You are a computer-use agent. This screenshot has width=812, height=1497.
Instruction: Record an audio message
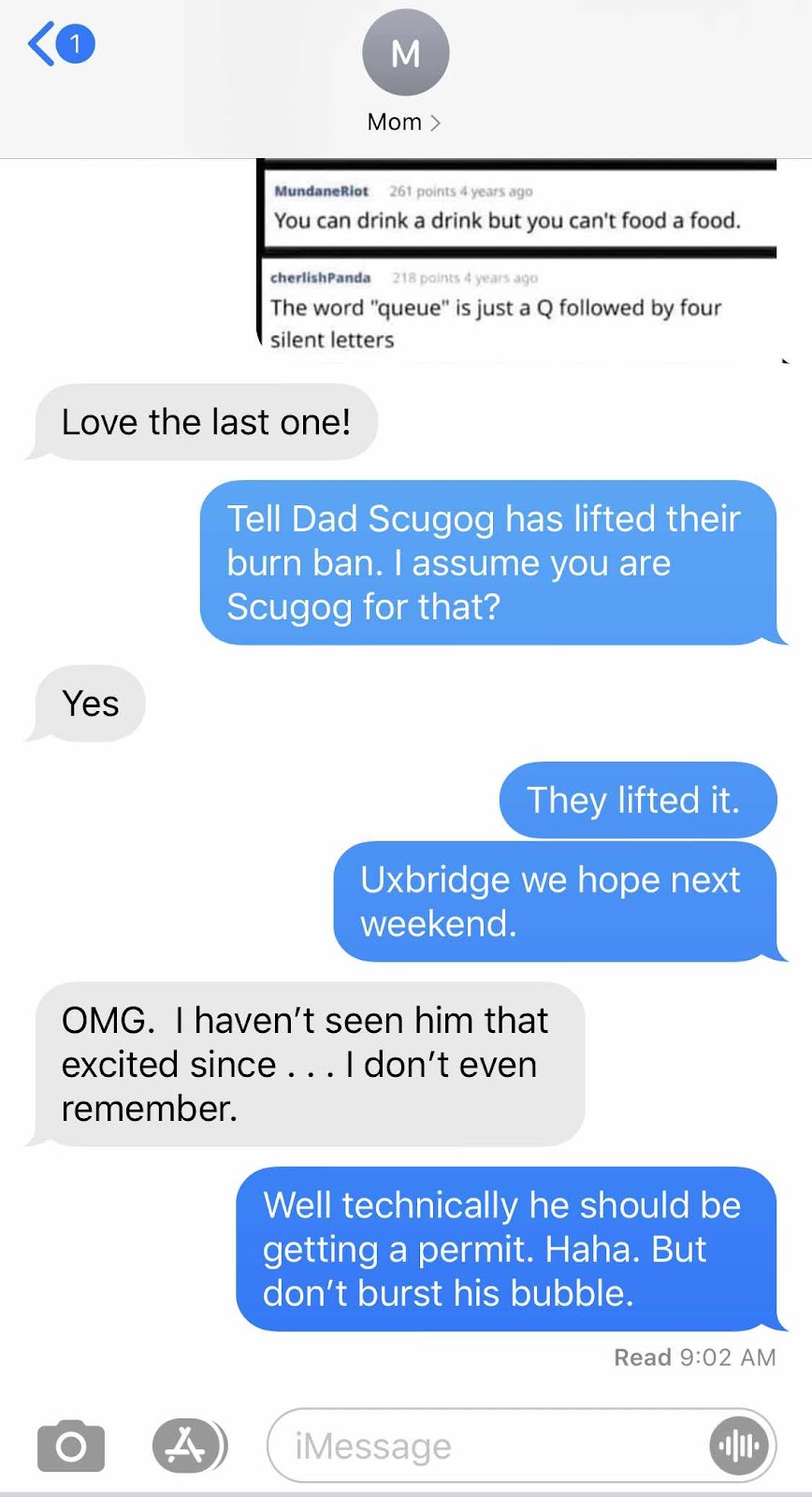(x=739, y=1446)
